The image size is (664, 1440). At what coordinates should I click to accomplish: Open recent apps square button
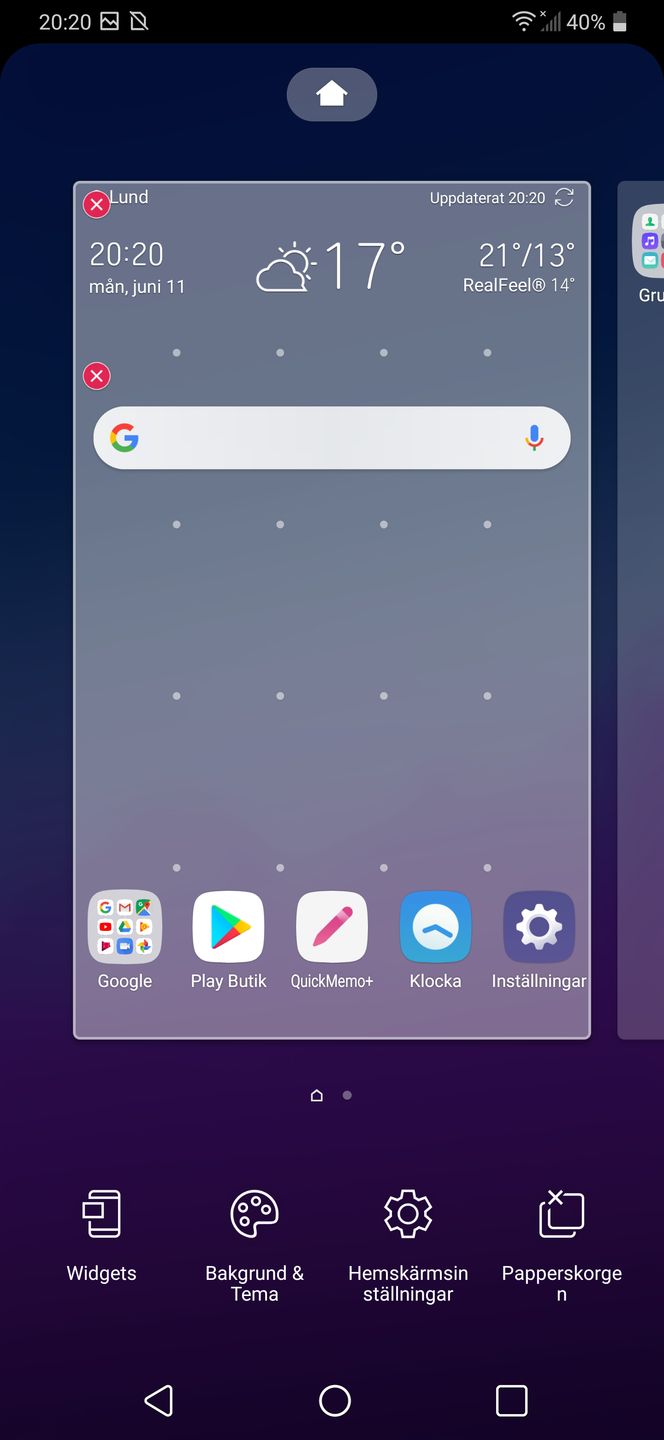pyautogui.click(x=511, y=1400)
